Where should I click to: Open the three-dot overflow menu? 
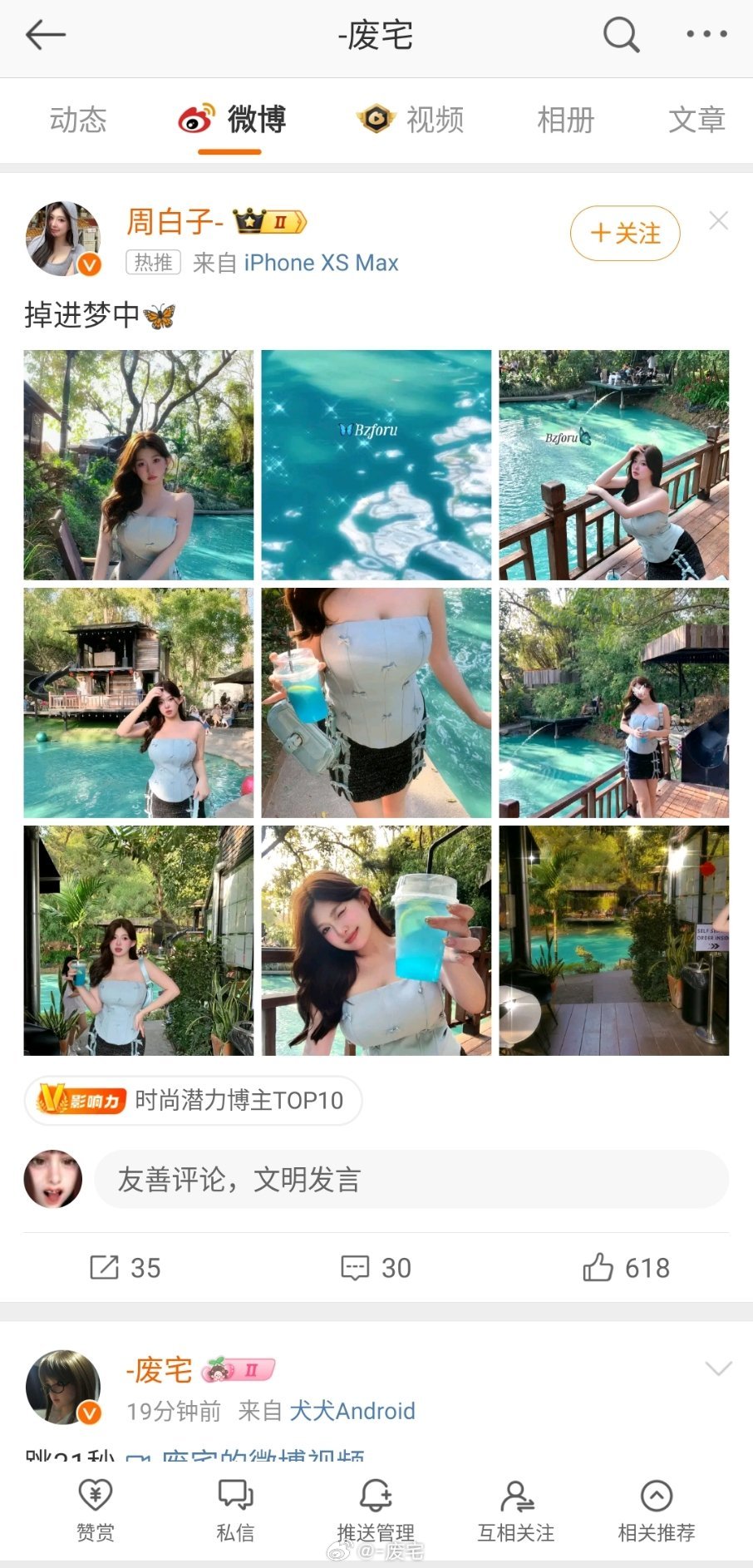[706, 35]
